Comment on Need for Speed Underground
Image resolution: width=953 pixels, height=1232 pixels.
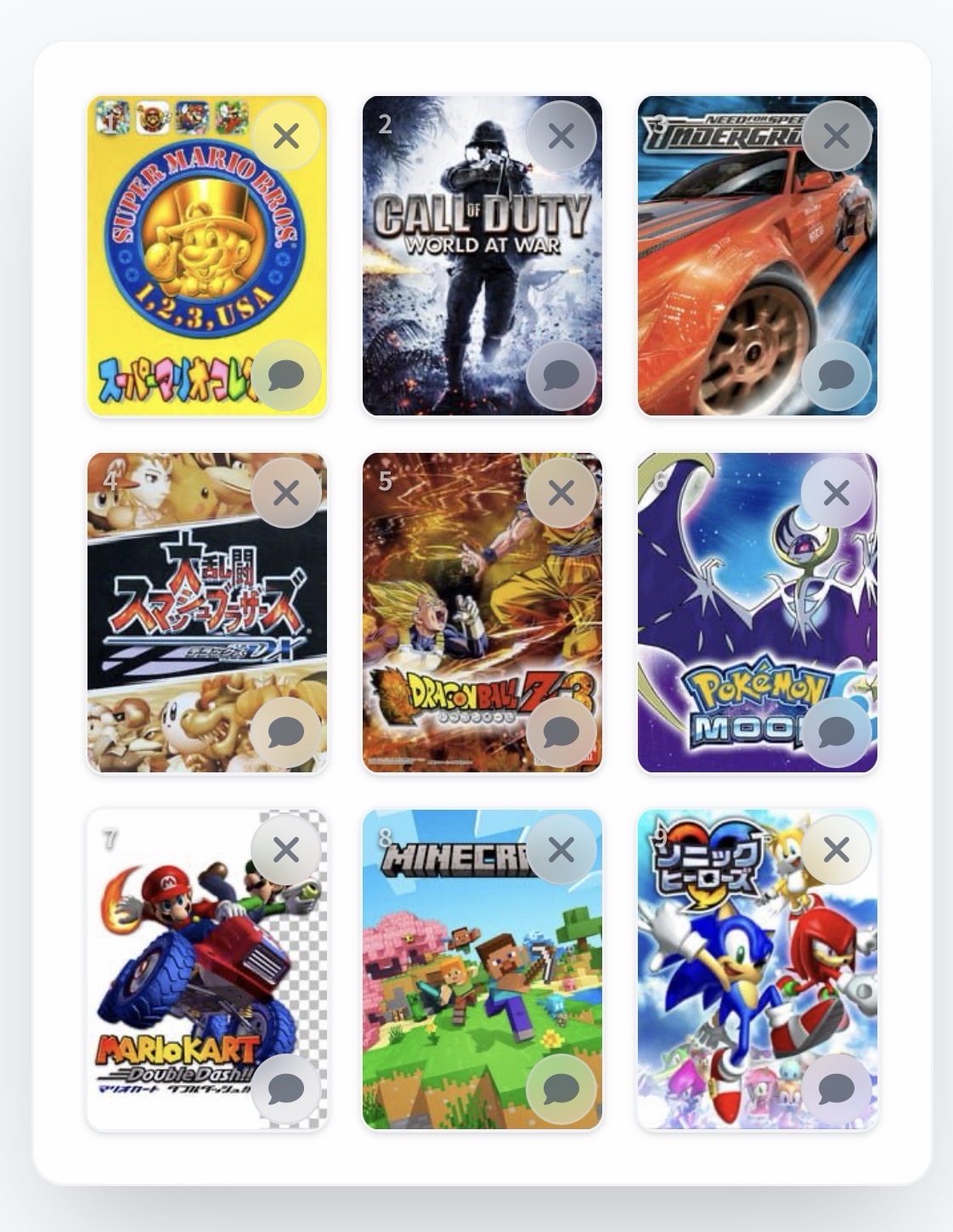pyautogui.click(x=837, y=375)
